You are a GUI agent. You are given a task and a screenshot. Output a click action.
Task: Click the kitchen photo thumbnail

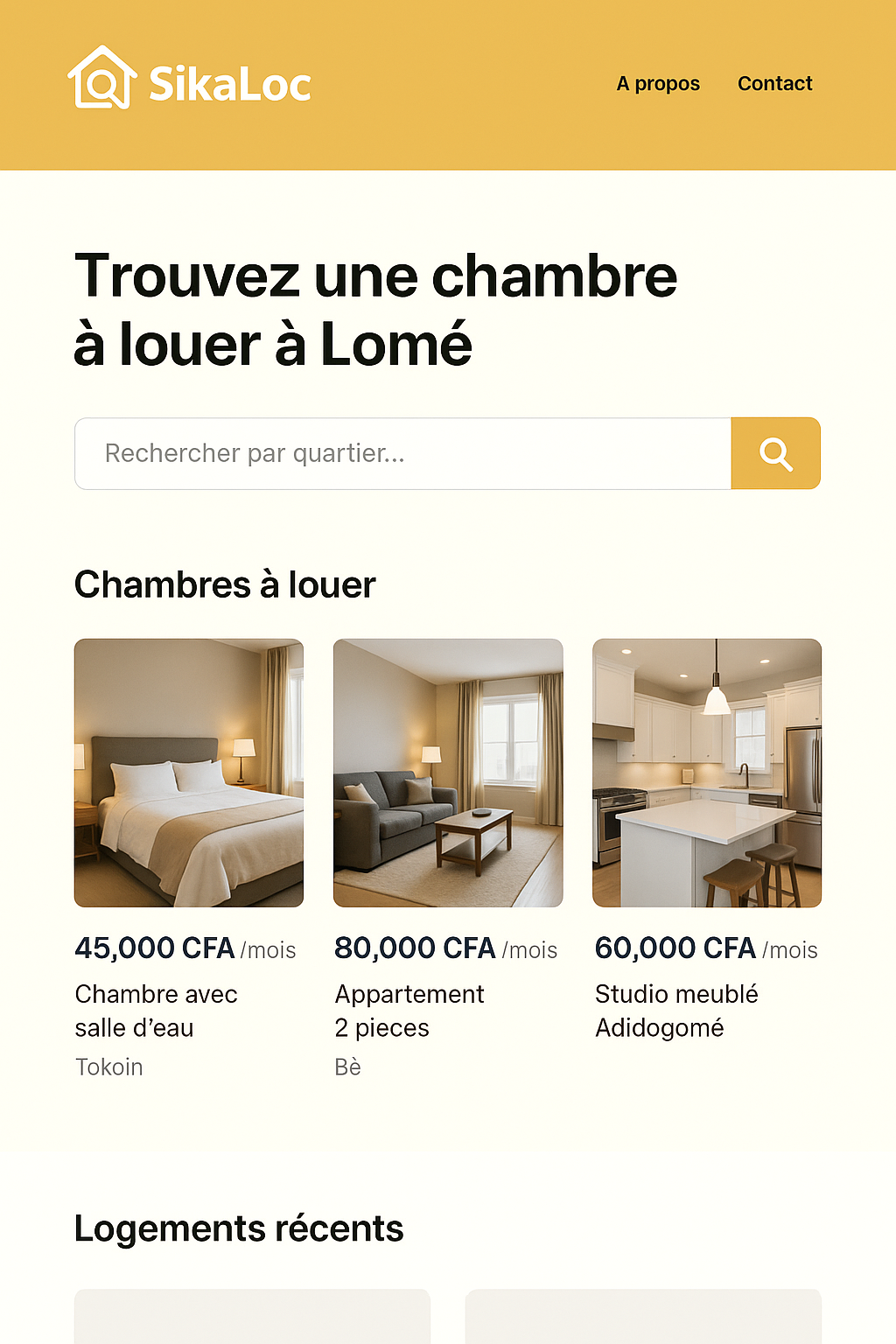tap(707, 771)
